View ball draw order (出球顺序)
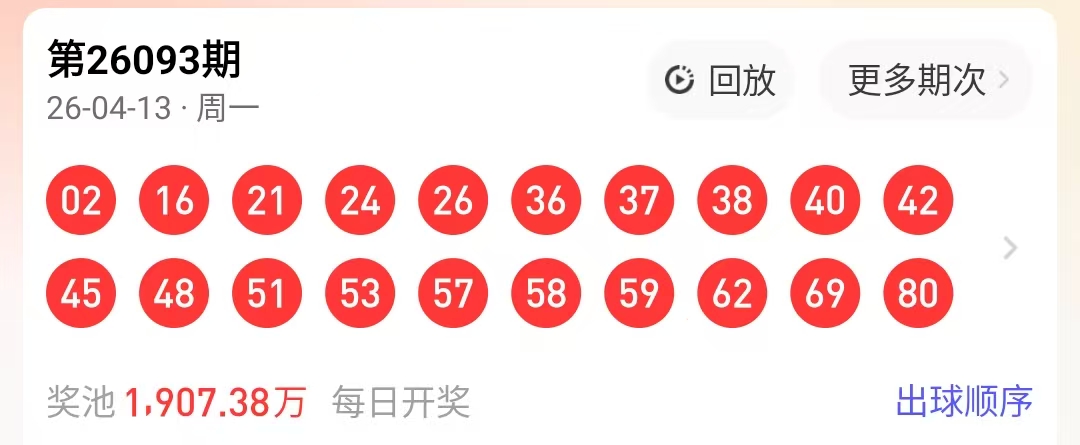This screenshot has height=445, width=1080. (x=964, y=402)
